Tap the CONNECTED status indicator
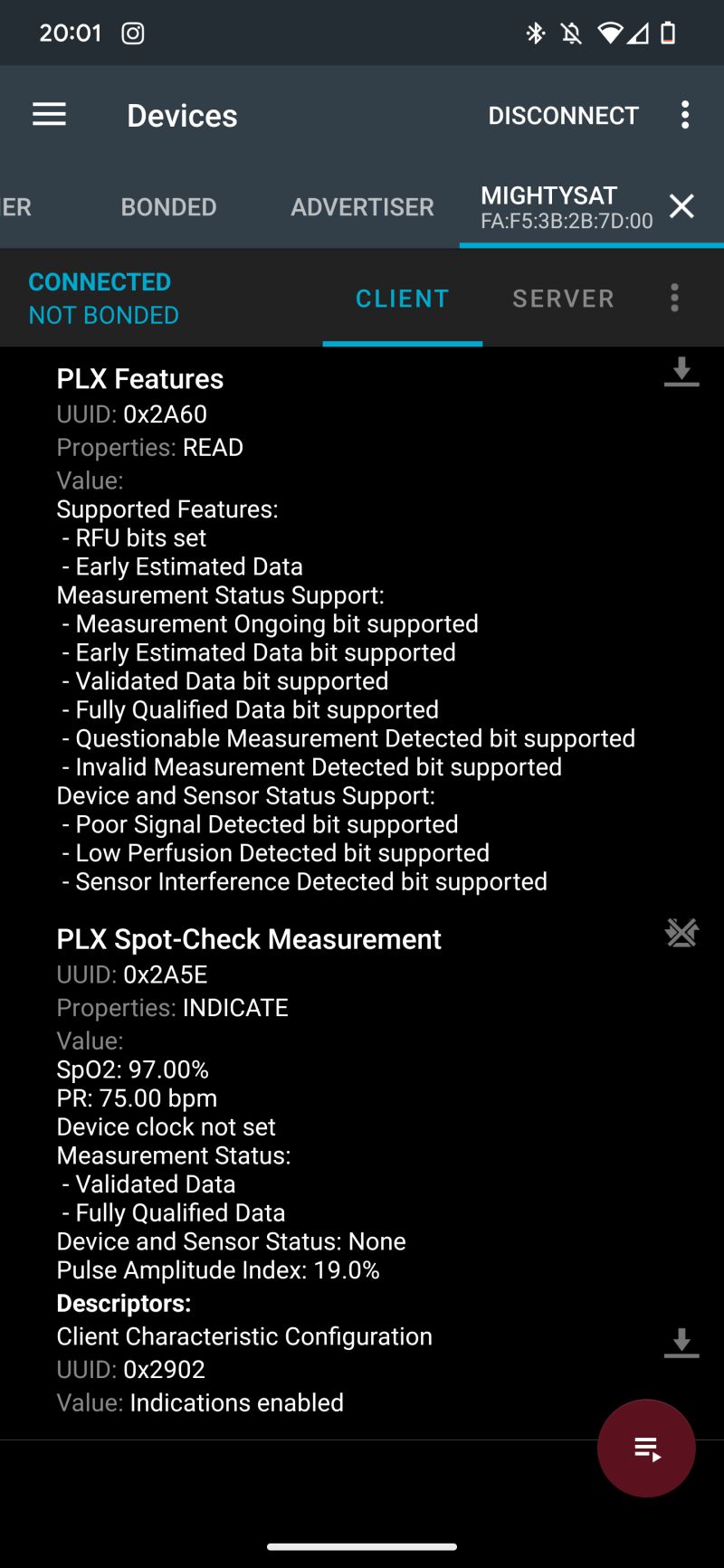The height and width of the screenshot is (1568, 724). 100,281
